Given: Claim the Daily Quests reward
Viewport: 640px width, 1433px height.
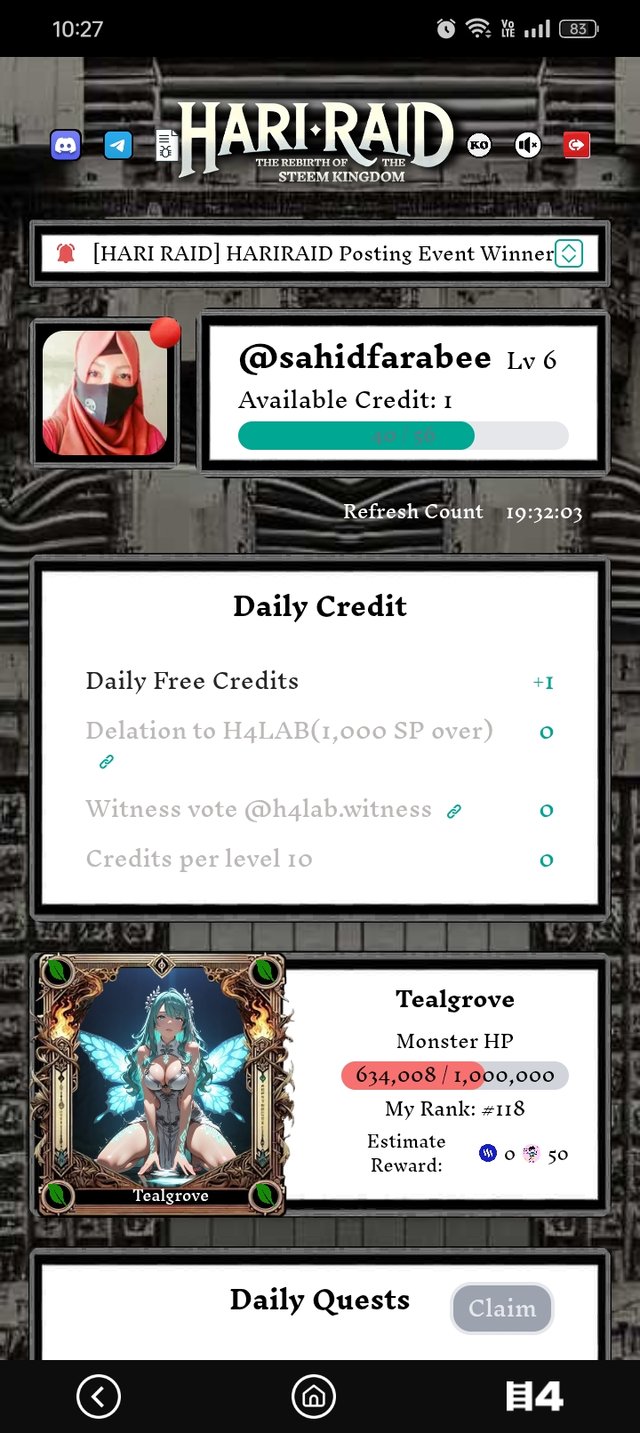Looking at the screenshot, I should 502,1308.
